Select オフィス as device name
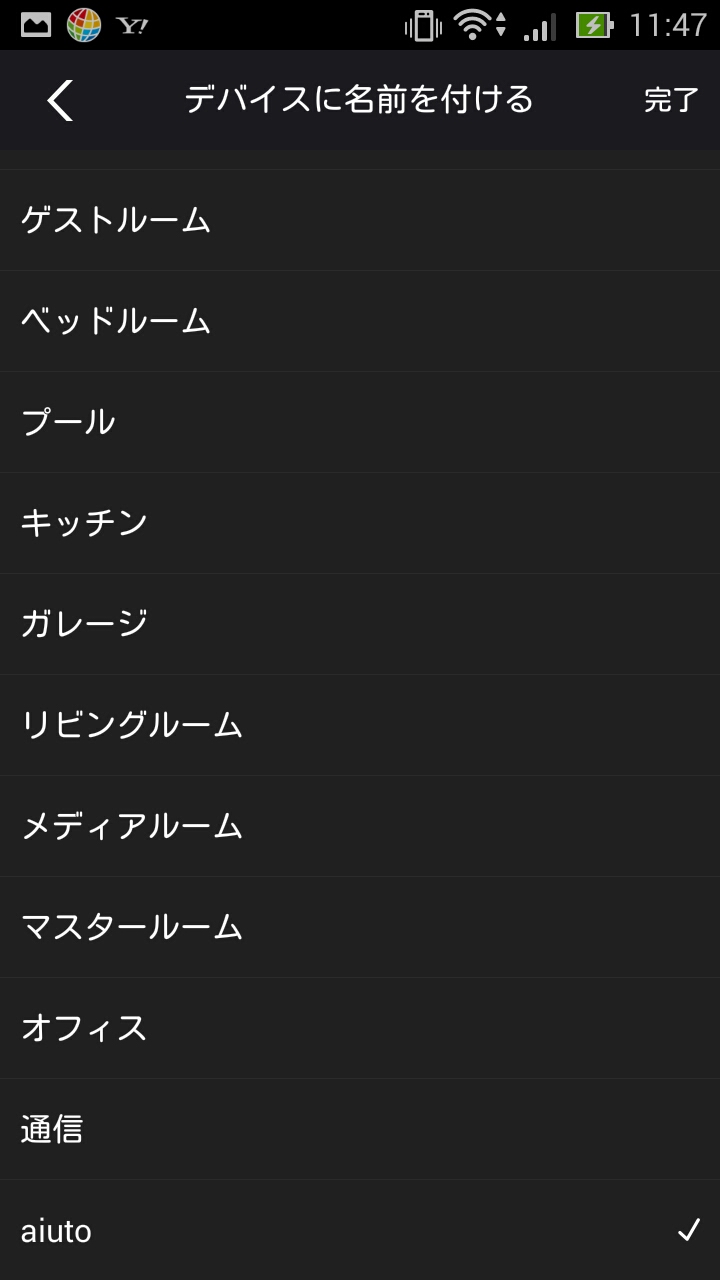 360,1028
